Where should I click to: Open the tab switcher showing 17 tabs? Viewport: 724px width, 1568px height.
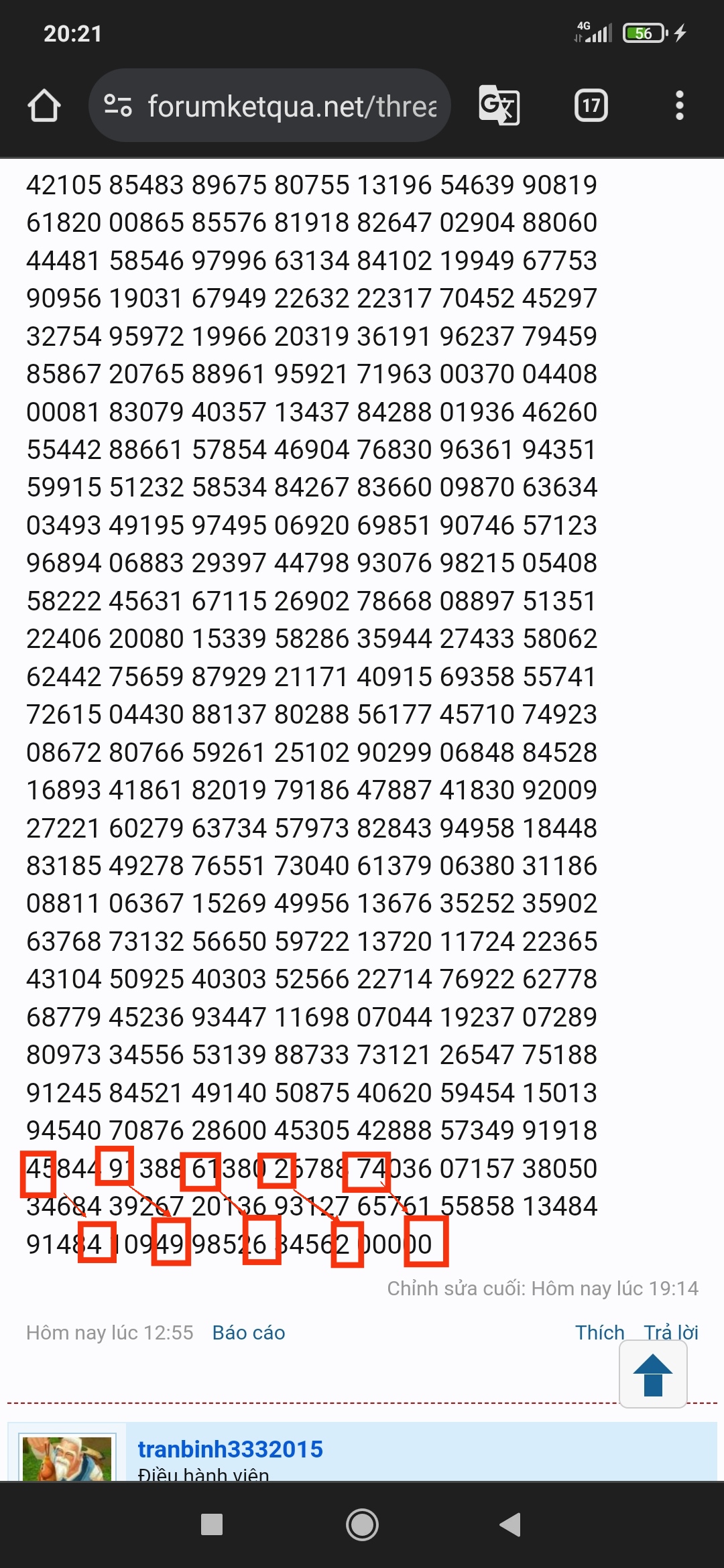pos(591,105)
